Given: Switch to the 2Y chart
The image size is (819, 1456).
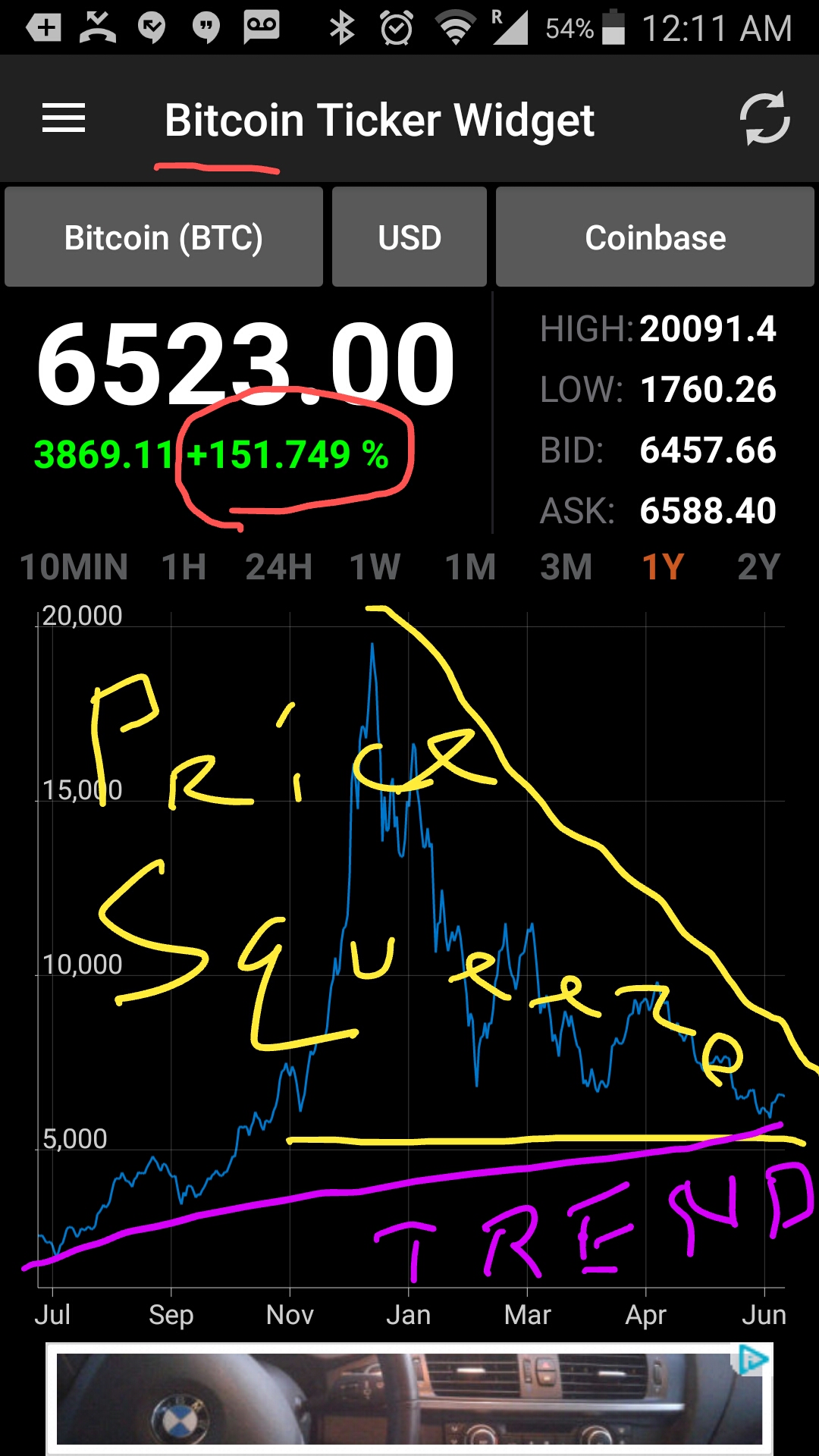Looking at the screenshot, I should click(758, 567).
